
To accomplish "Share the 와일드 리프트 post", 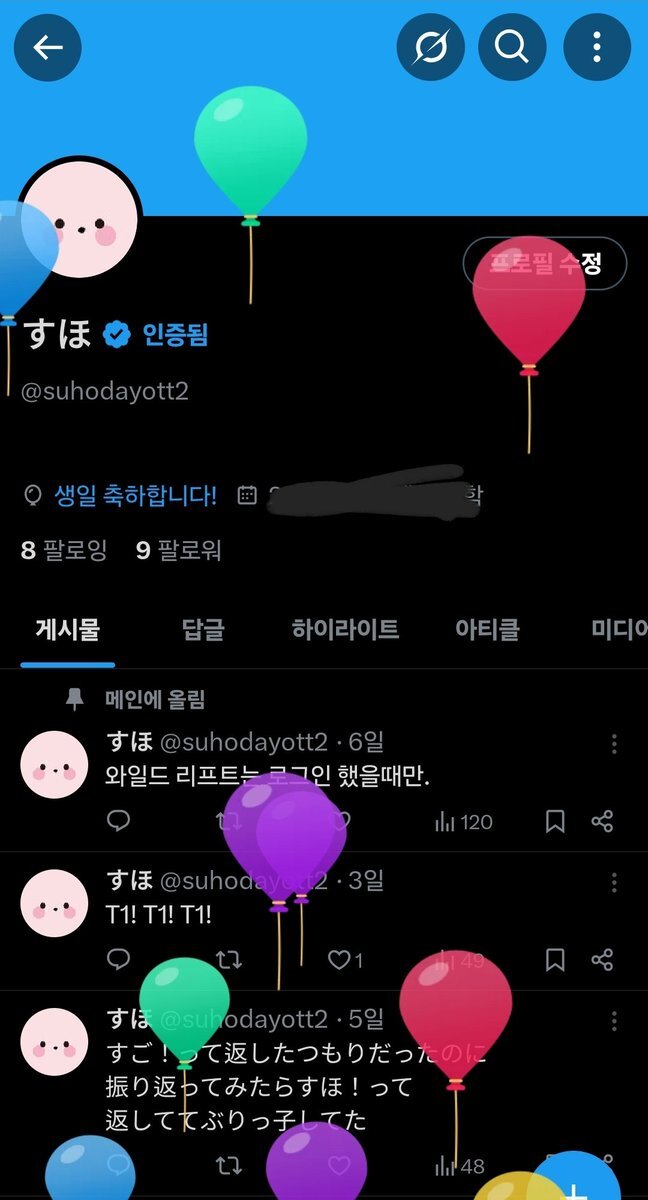I will click(x=601, y=821).
